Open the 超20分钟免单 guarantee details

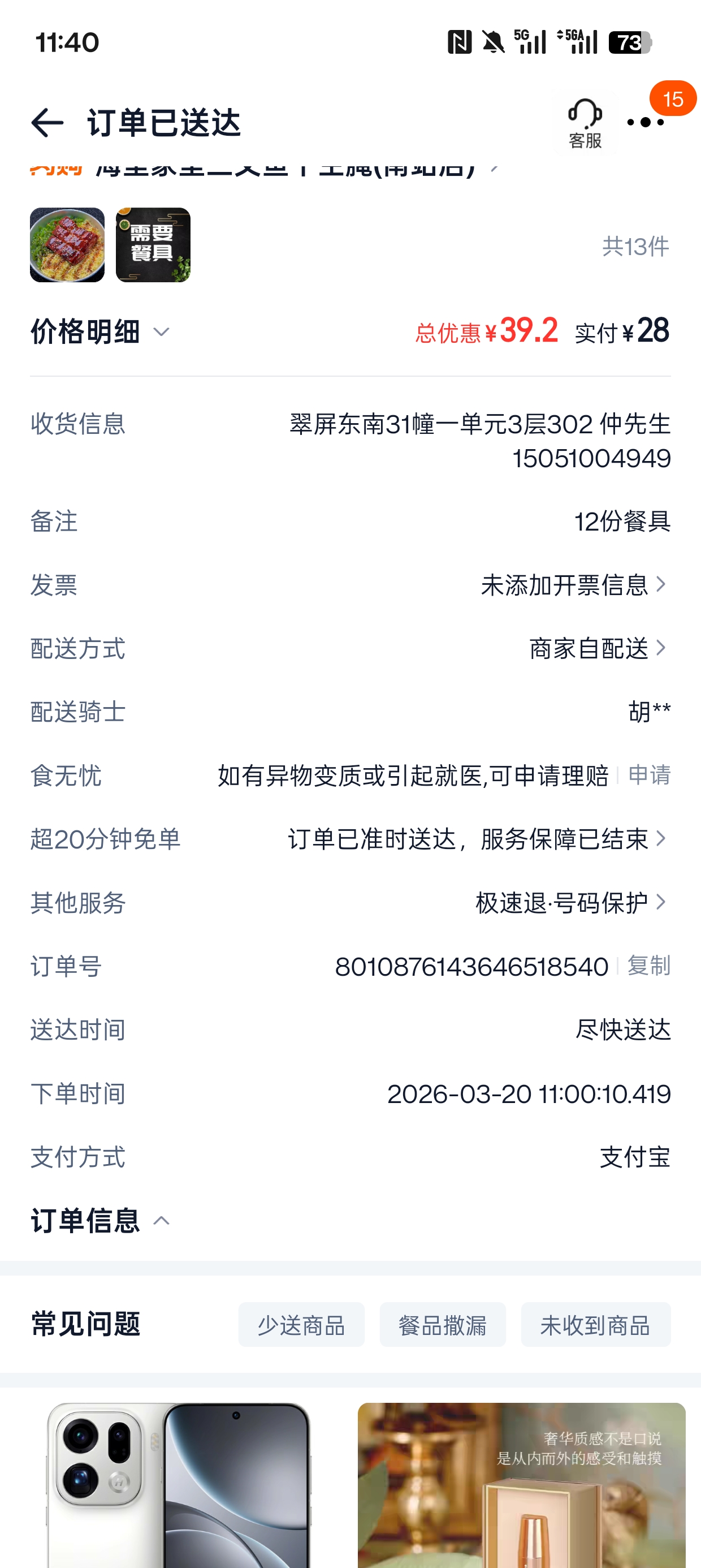point(478,839)
